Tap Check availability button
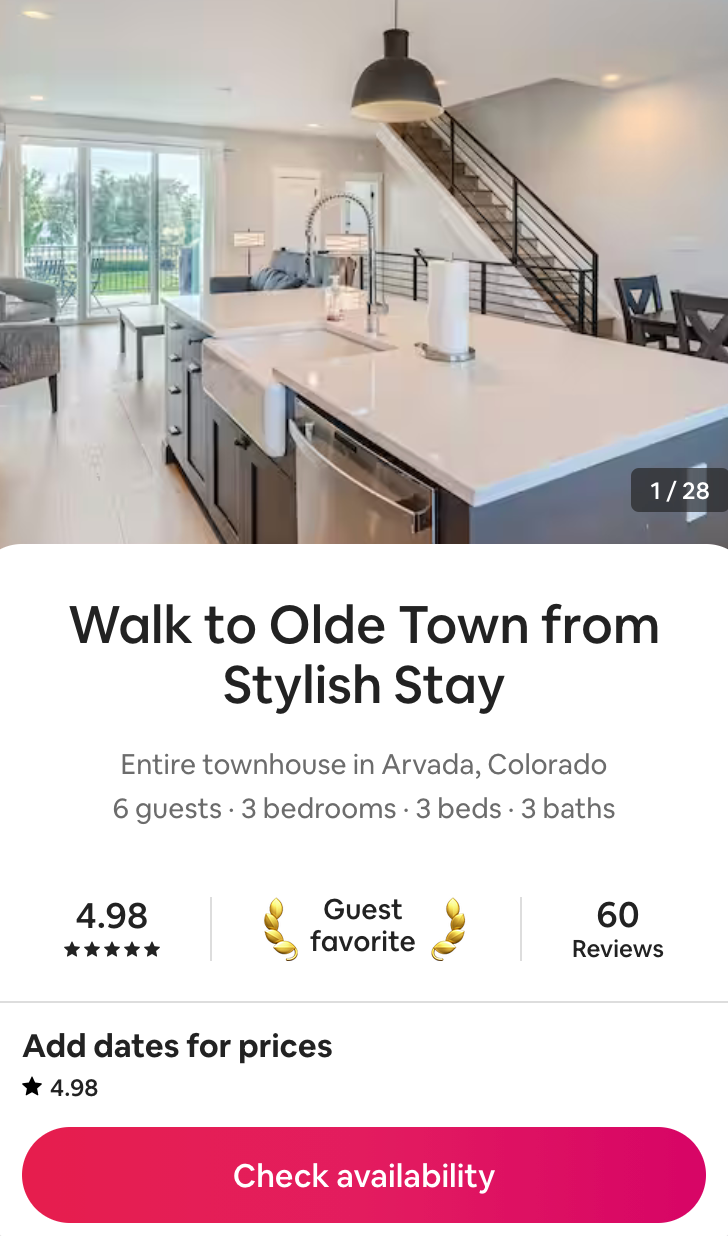 tap(364, 1175)
